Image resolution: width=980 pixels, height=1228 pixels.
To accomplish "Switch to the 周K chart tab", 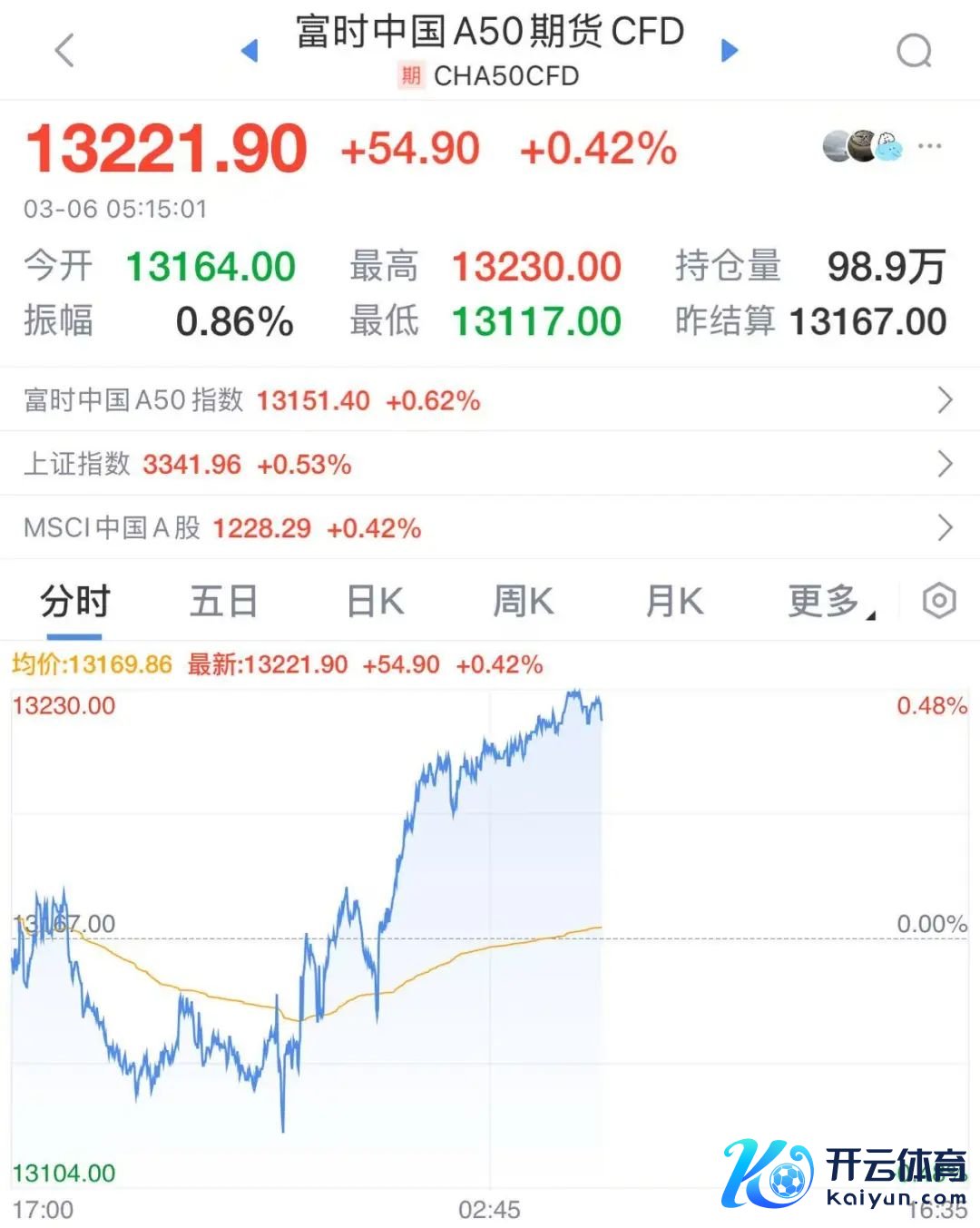I will tap(523, 601).
